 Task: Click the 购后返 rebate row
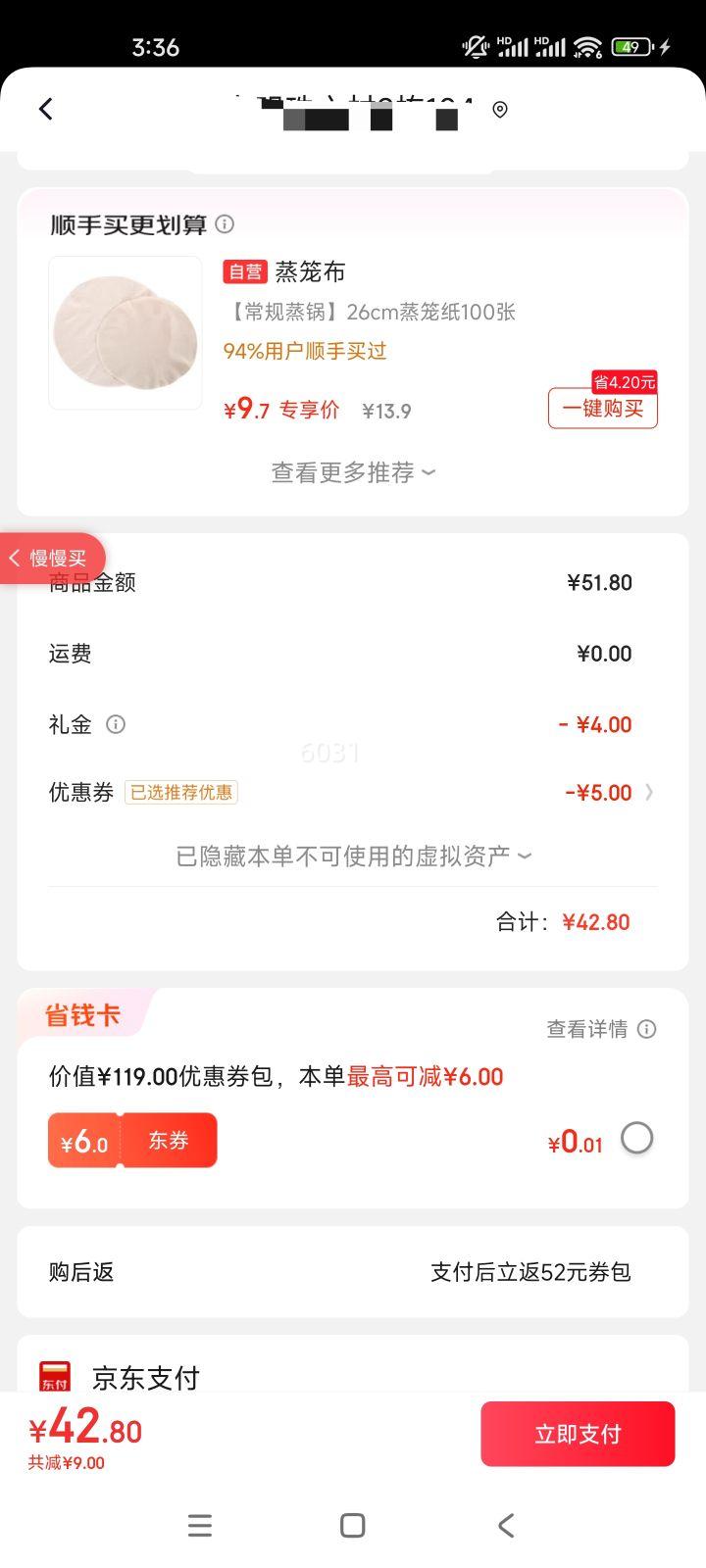pyautogui.click(x=79, y=1272)
